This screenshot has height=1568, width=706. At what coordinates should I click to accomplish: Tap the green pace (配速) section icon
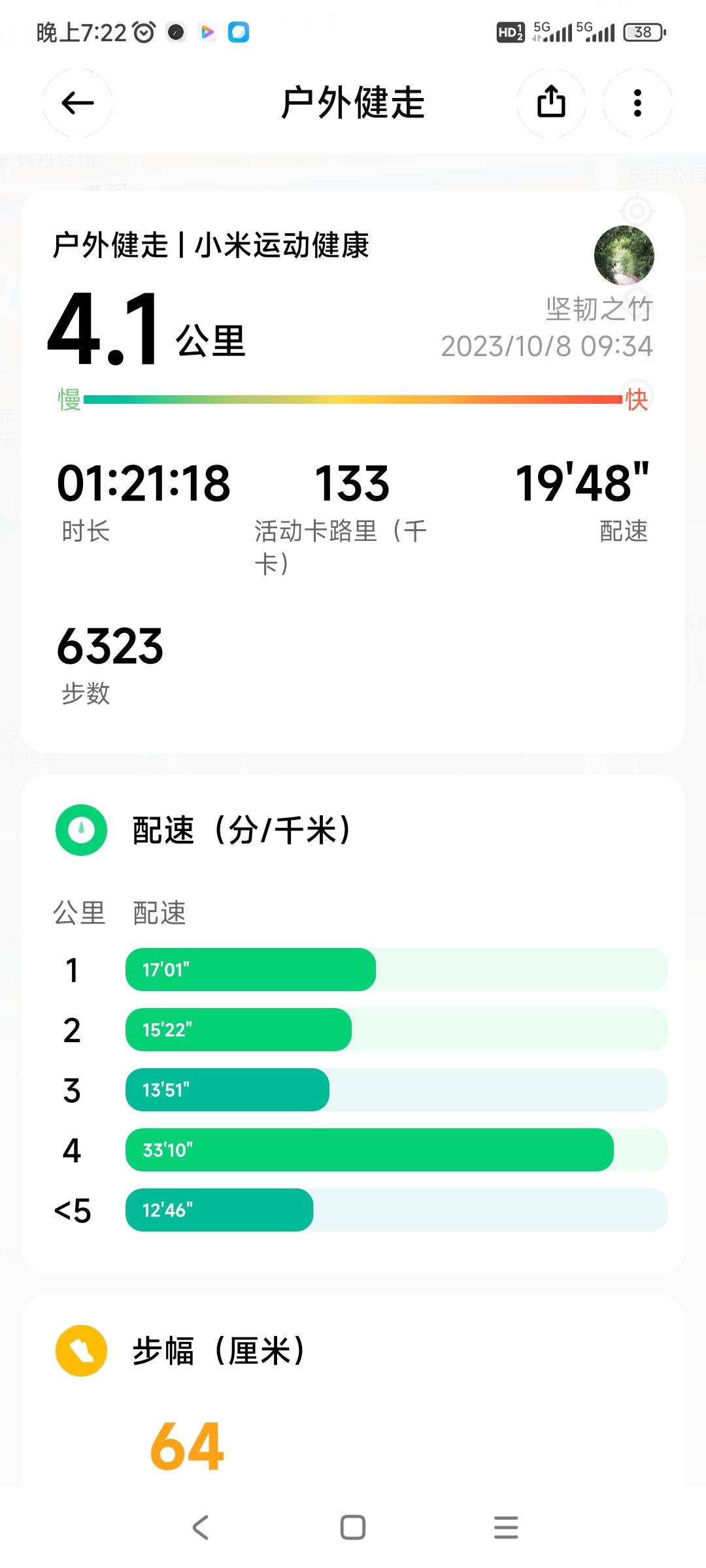80,830
